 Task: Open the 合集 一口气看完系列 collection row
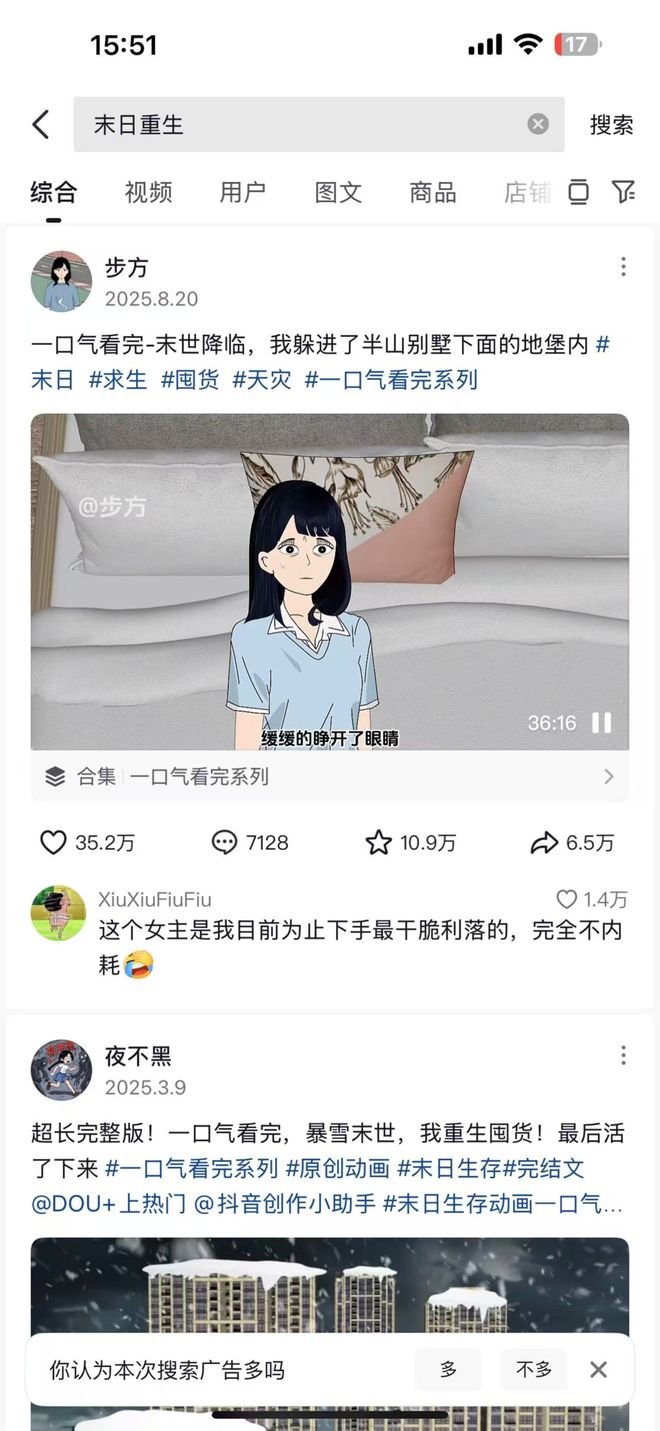pyautogui.click(x=330, y=777)
